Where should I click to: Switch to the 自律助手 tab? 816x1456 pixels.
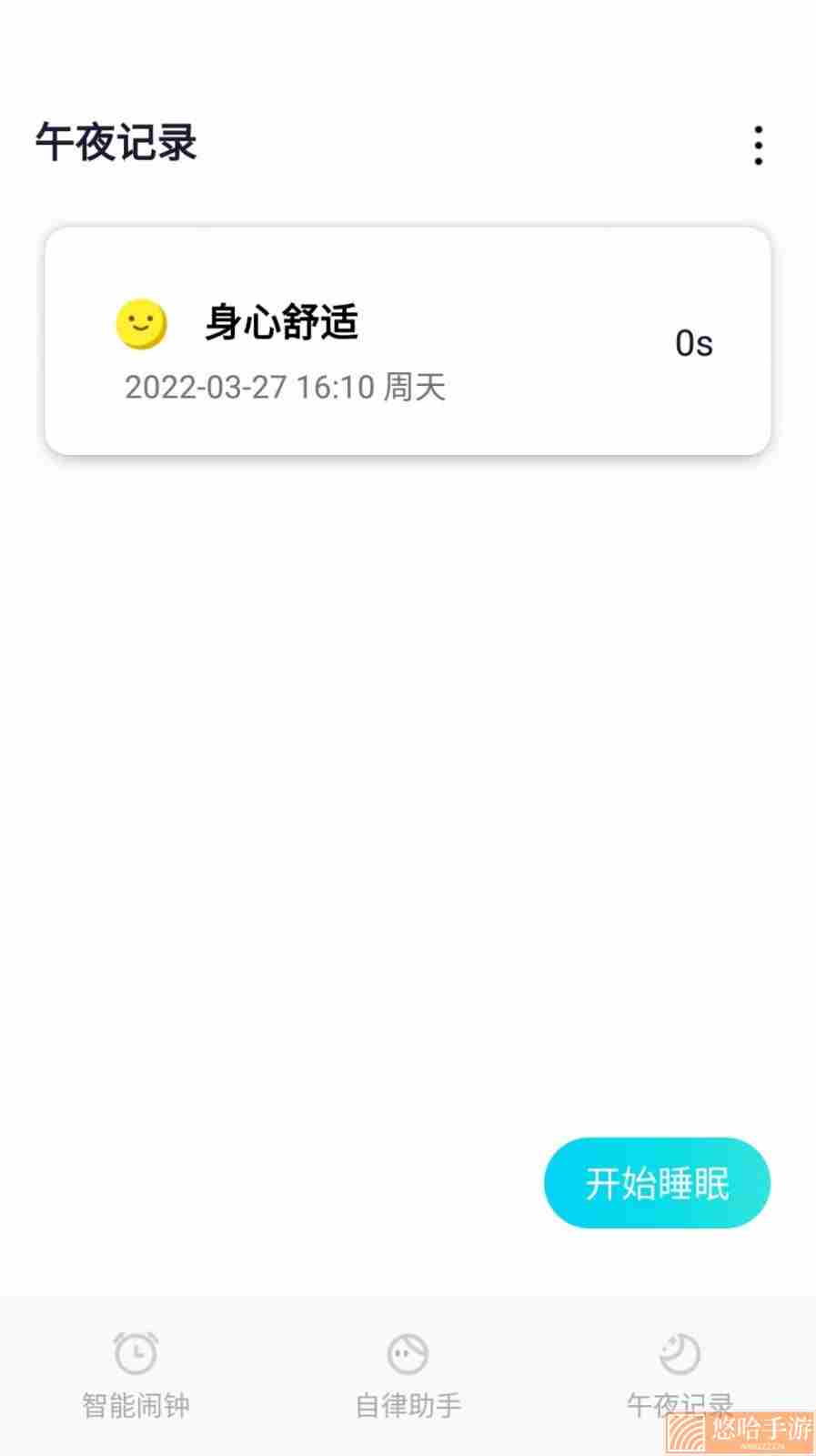pos(408,1375)
